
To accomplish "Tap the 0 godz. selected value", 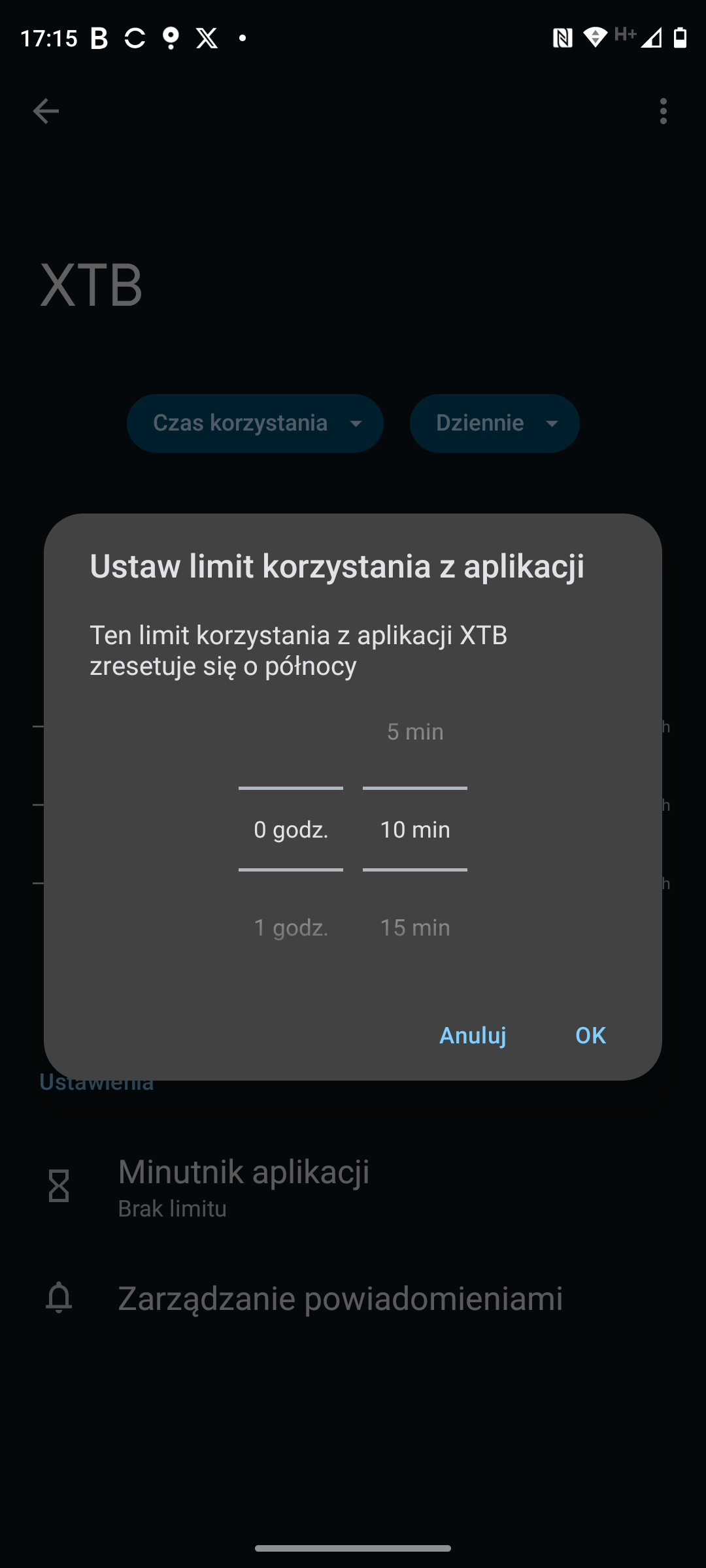I will point(291,829).
